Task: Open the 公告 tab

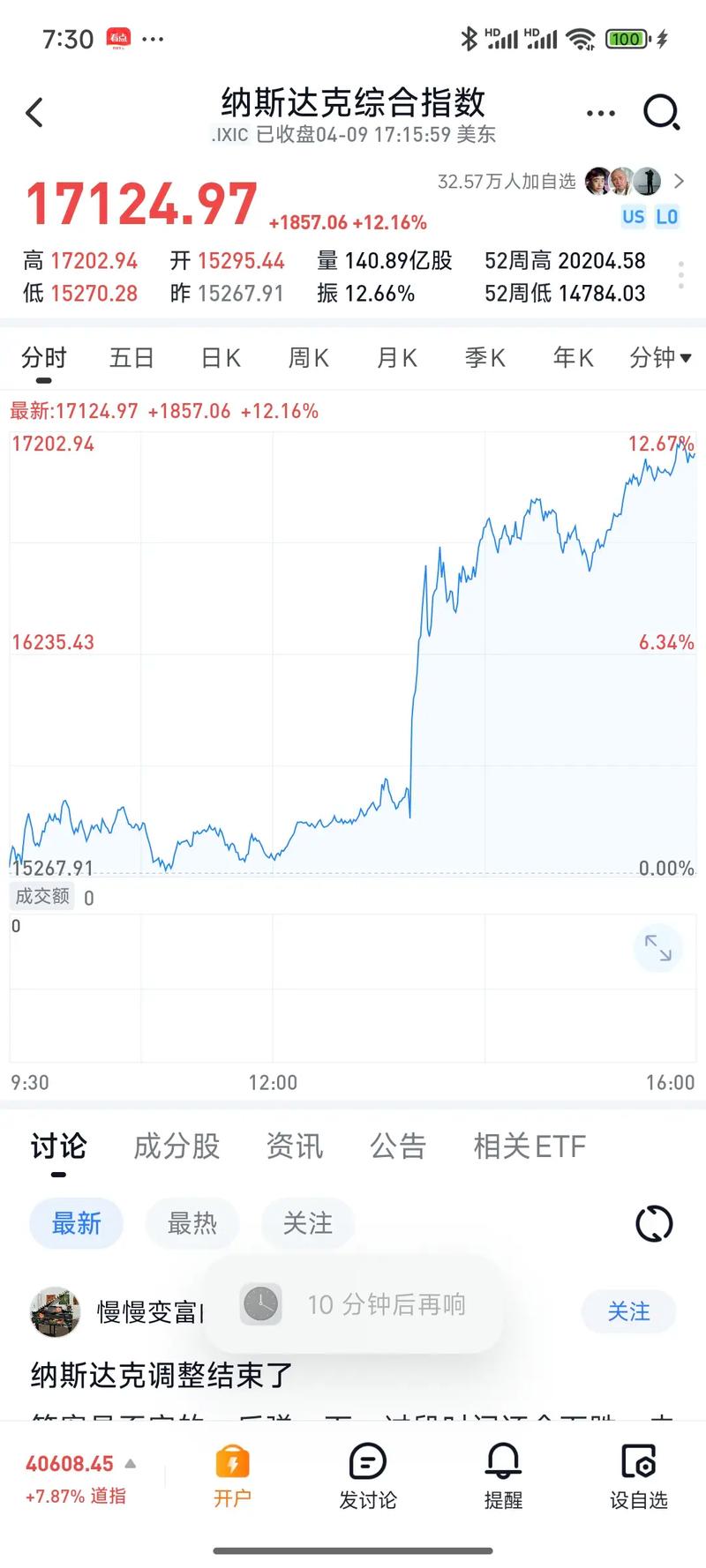Action: click(398, 1146)
